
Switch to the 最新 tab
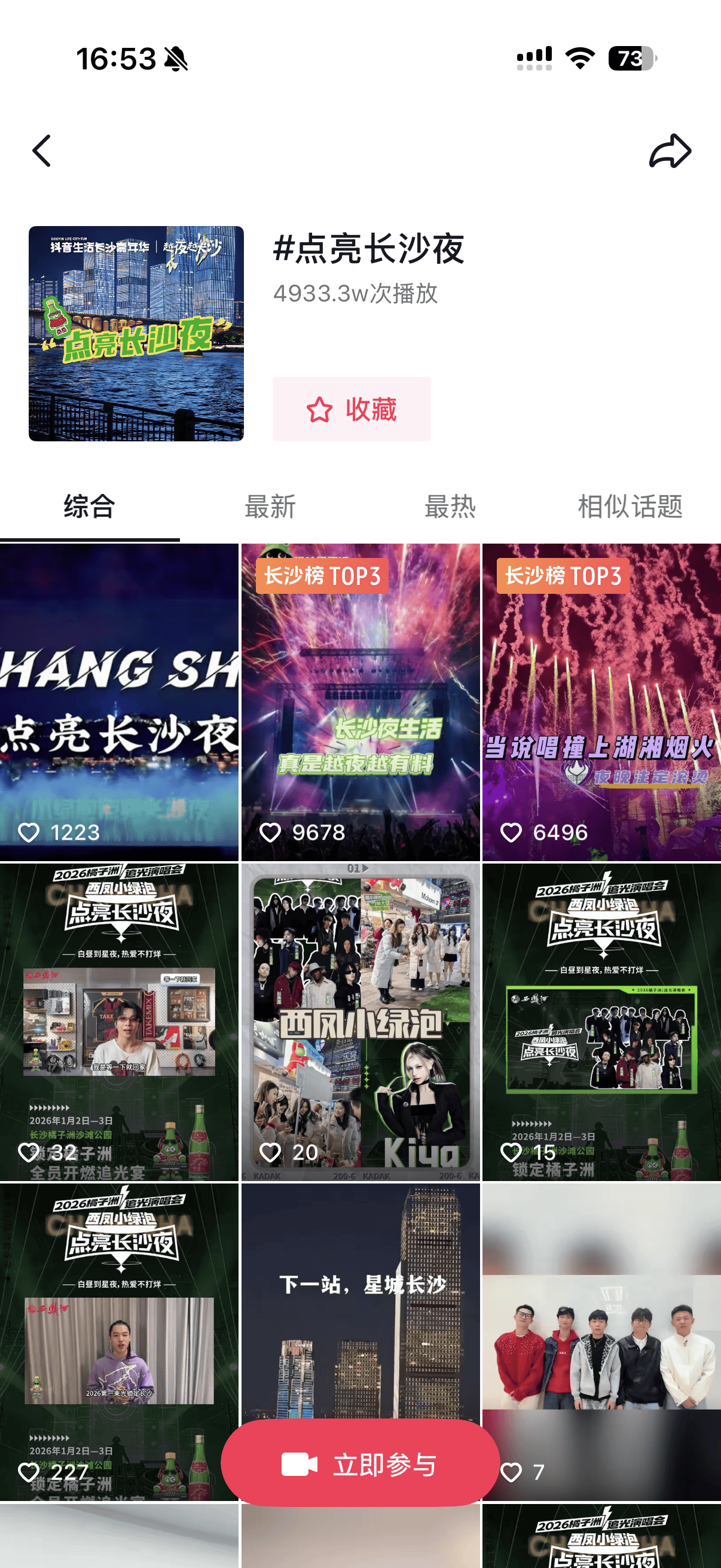coord(270,507)
